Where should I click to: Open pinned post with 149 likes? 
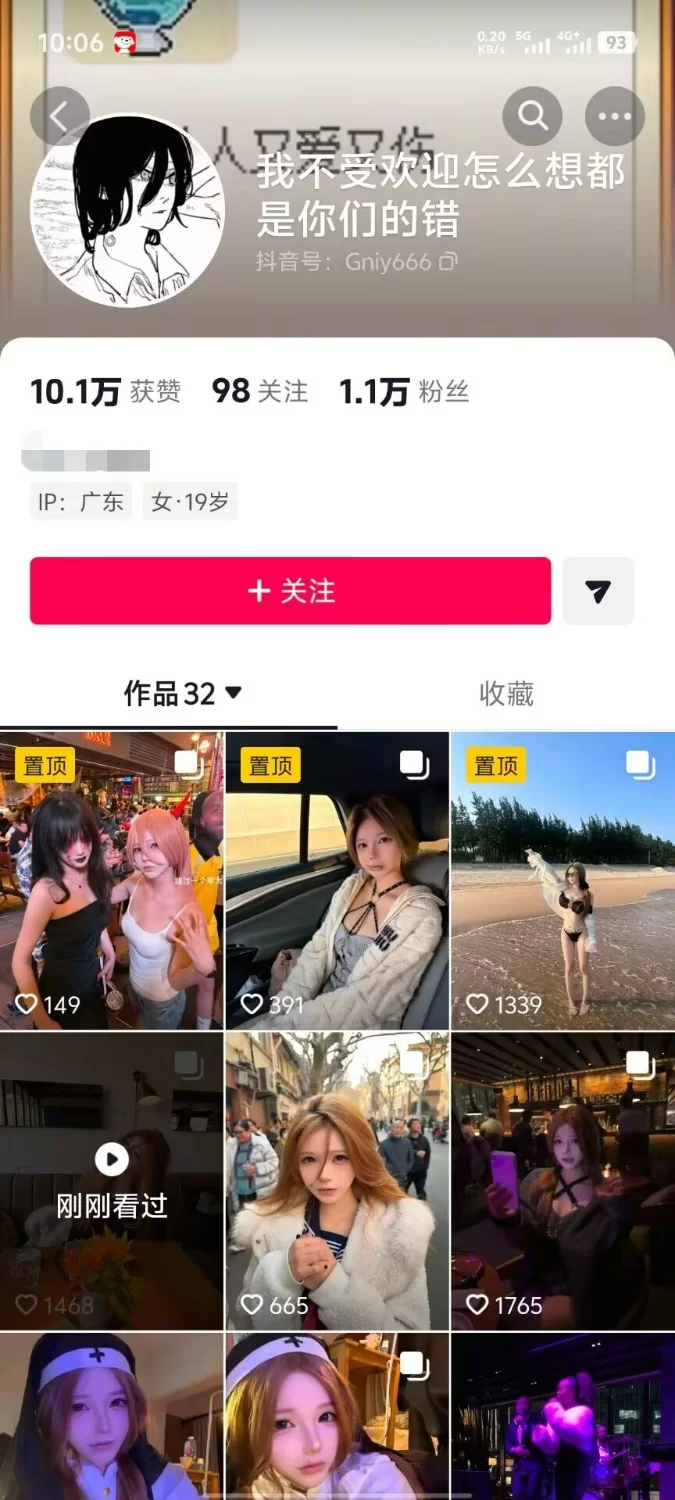tap(111, 880)
